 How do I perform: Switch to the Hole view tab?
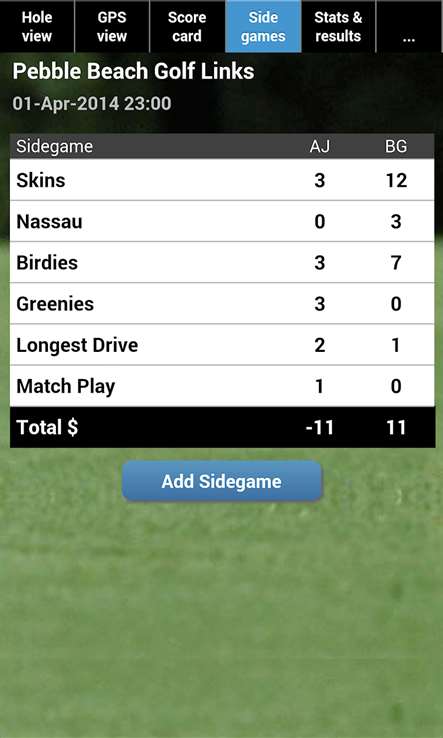click(37, 26)
